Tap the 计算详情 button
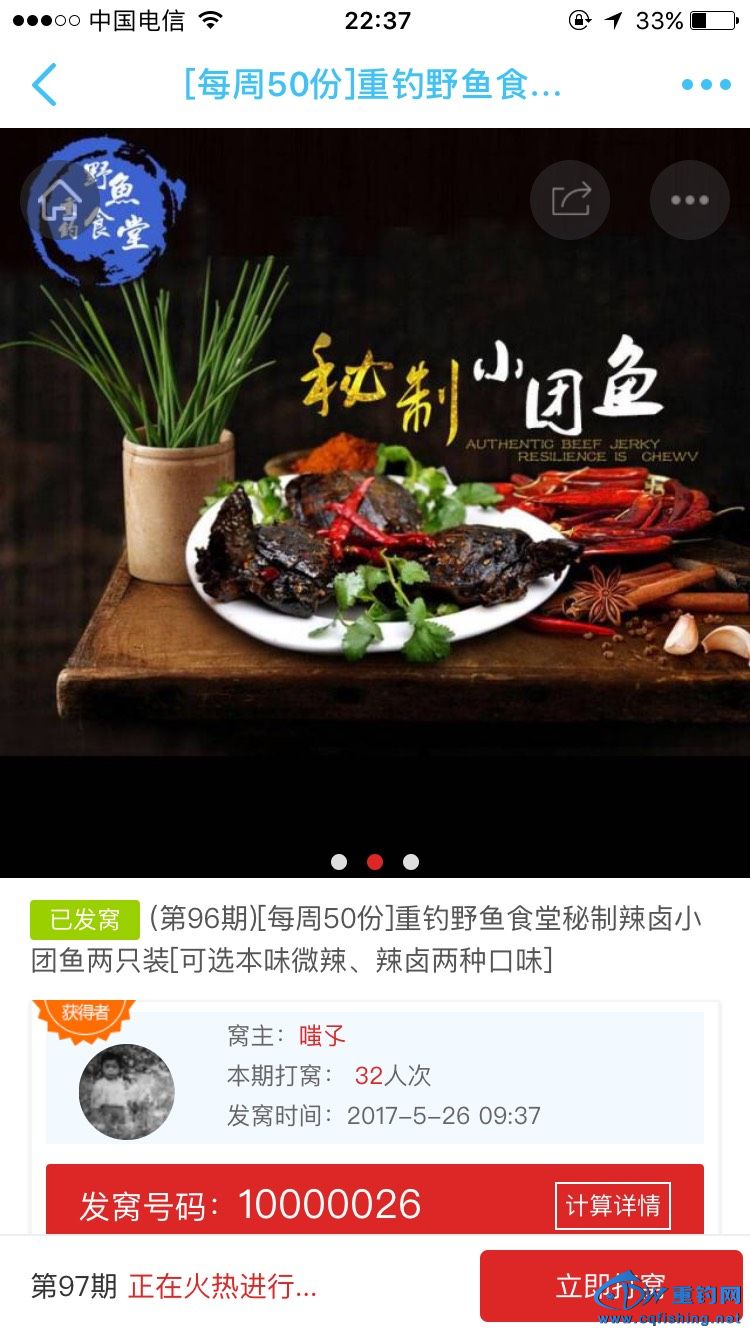This screenshot has height=1334, width=750. pyautogui.click(x=612, y=1206)
